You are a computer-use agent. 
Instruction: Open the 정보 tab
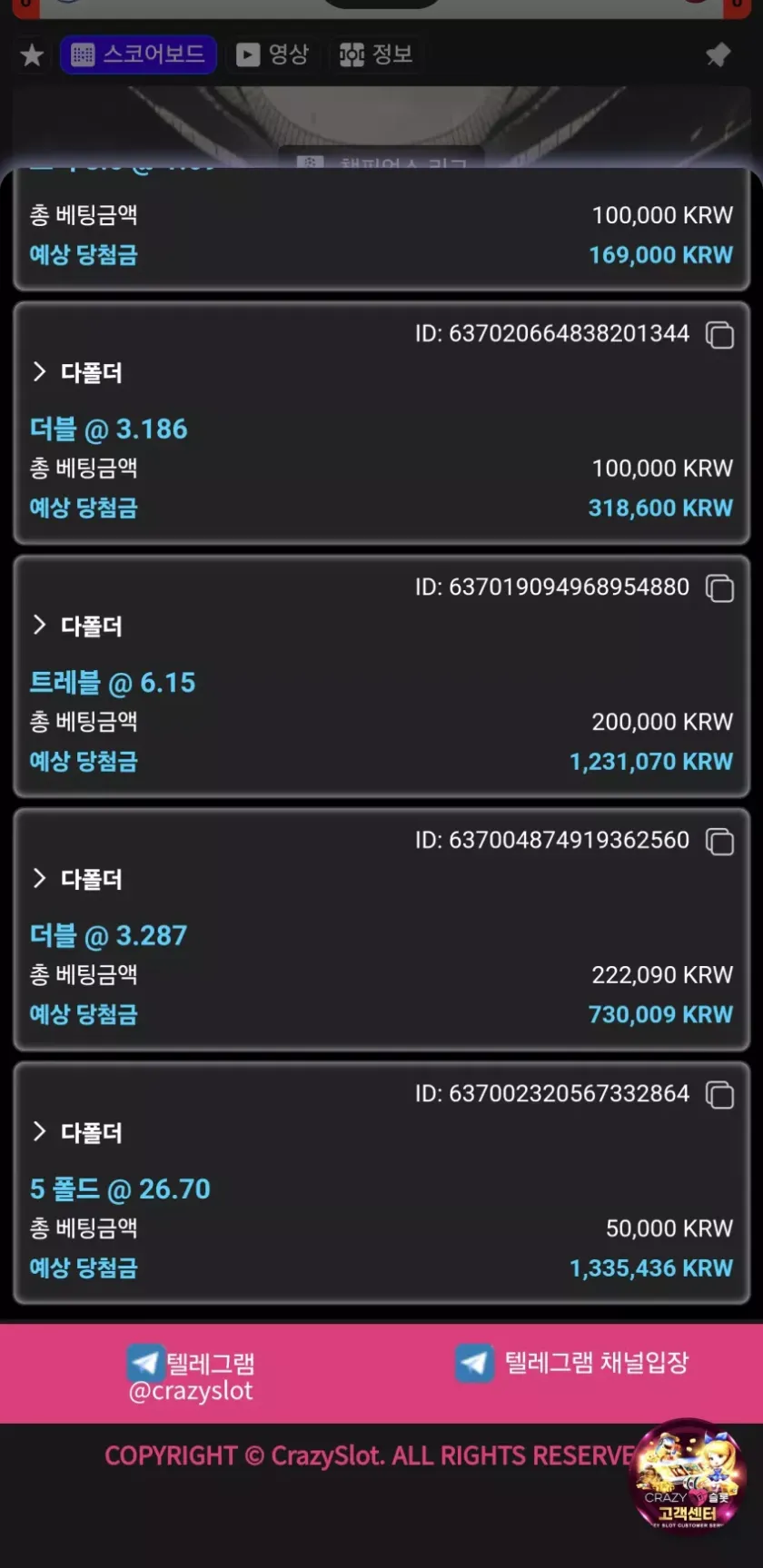(x=376, y=54)
